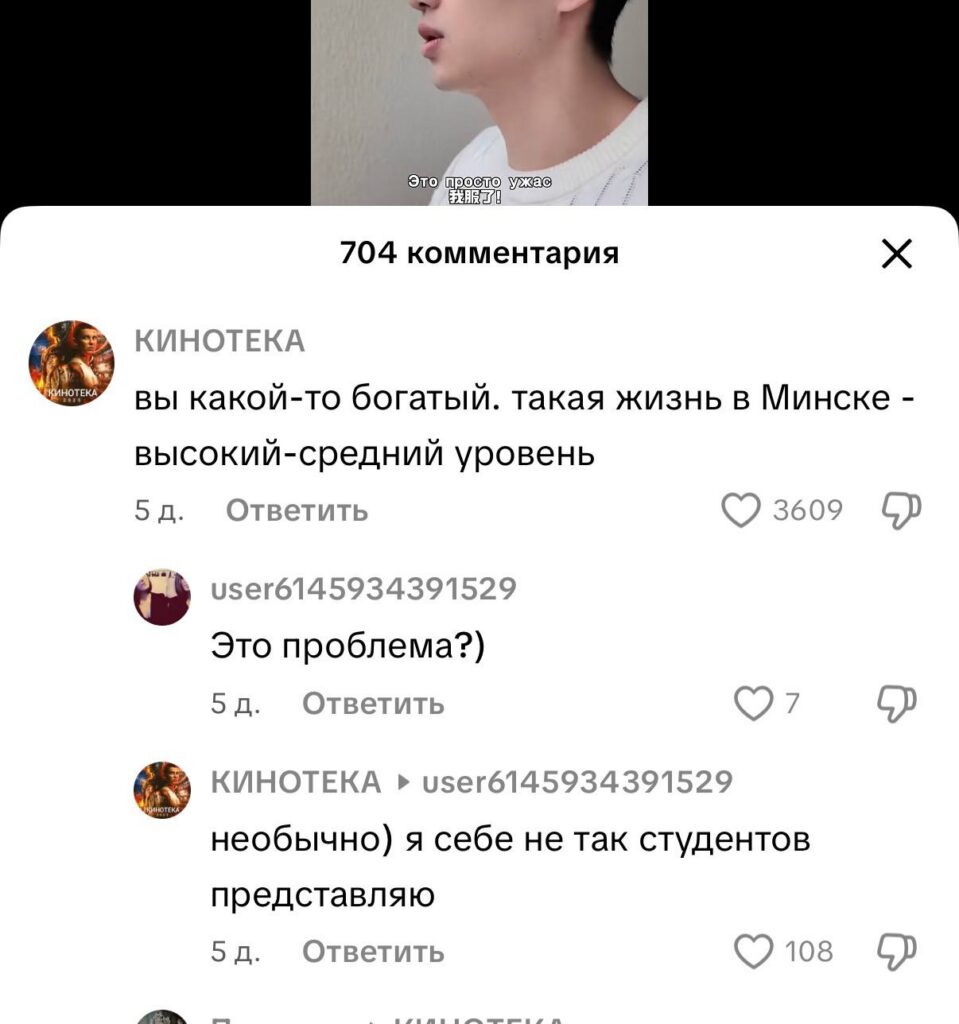
Task: Like the comment starting with "необычно)"
Action: click(x=752, y=951)
